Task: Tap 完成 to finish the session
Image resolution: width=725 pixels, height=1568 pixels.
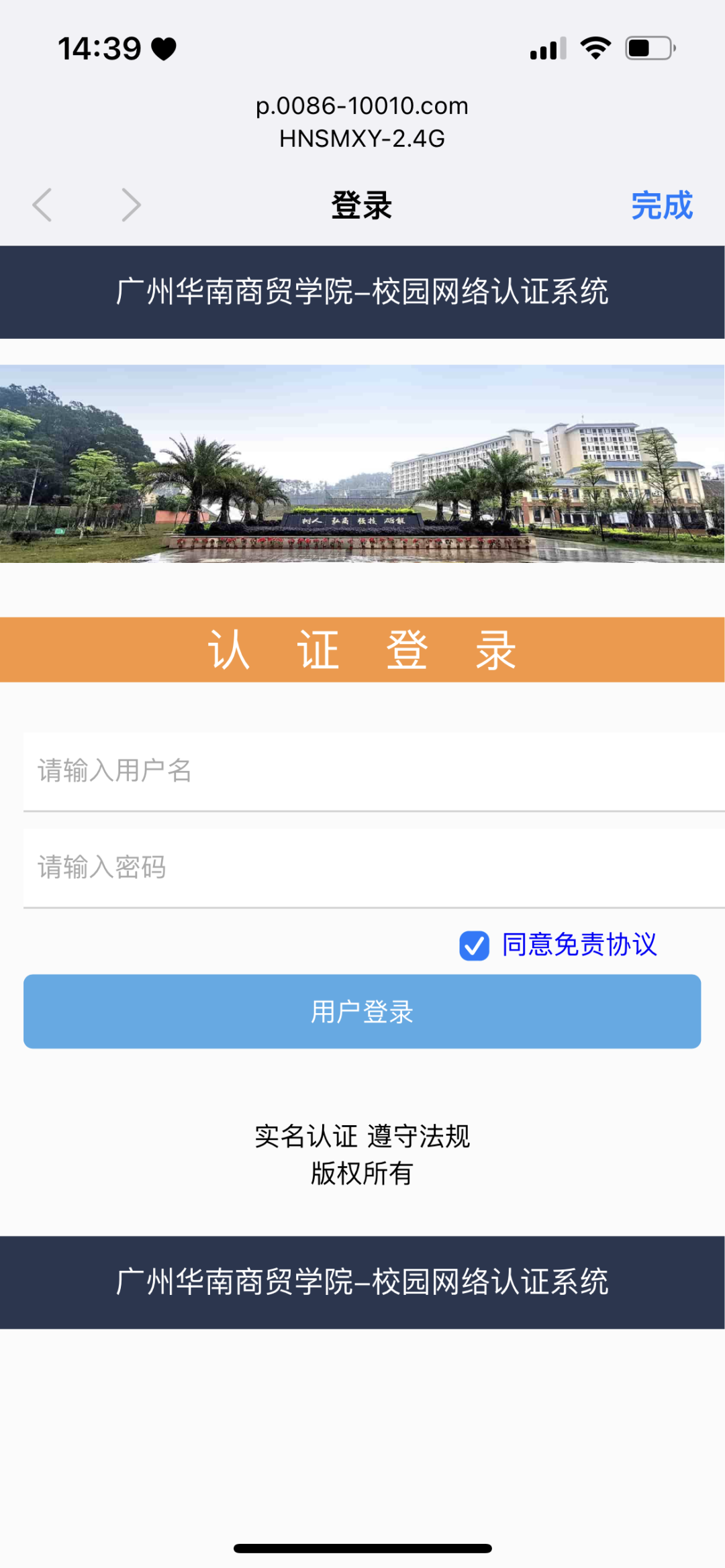Action: [662, 205]
